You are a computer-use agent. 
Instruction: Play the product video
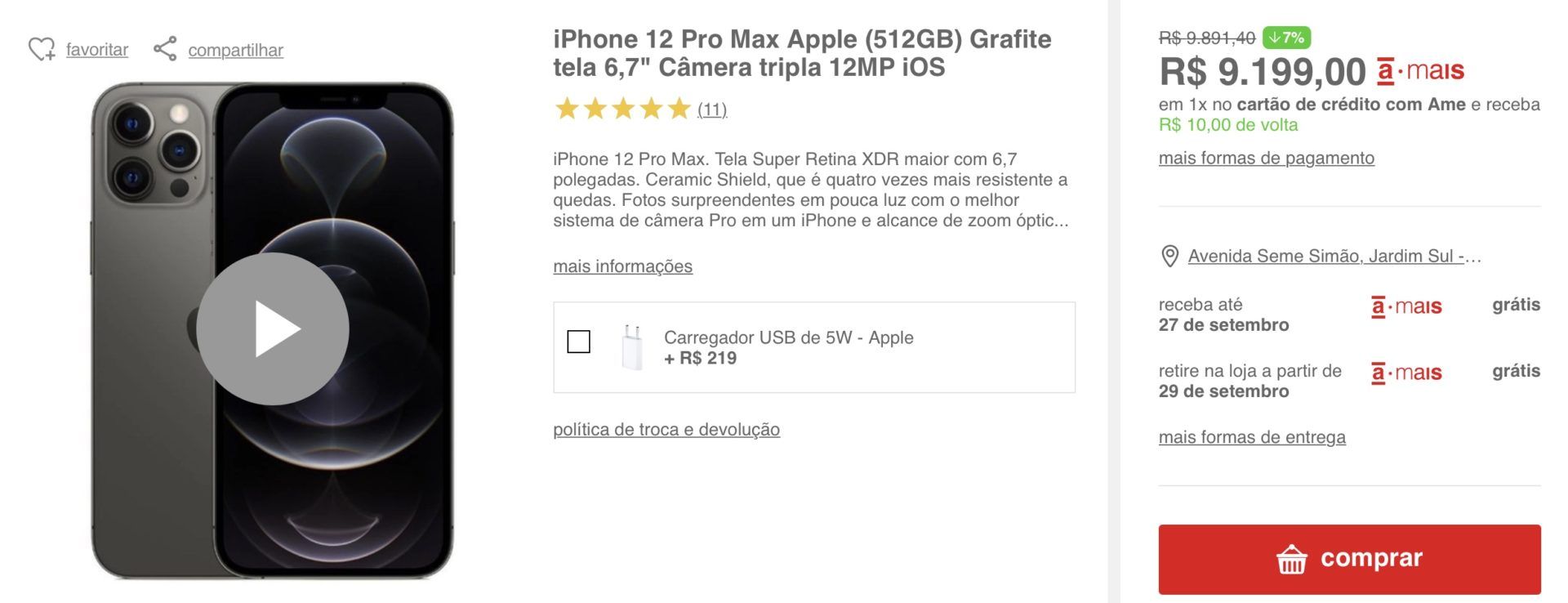273,328
